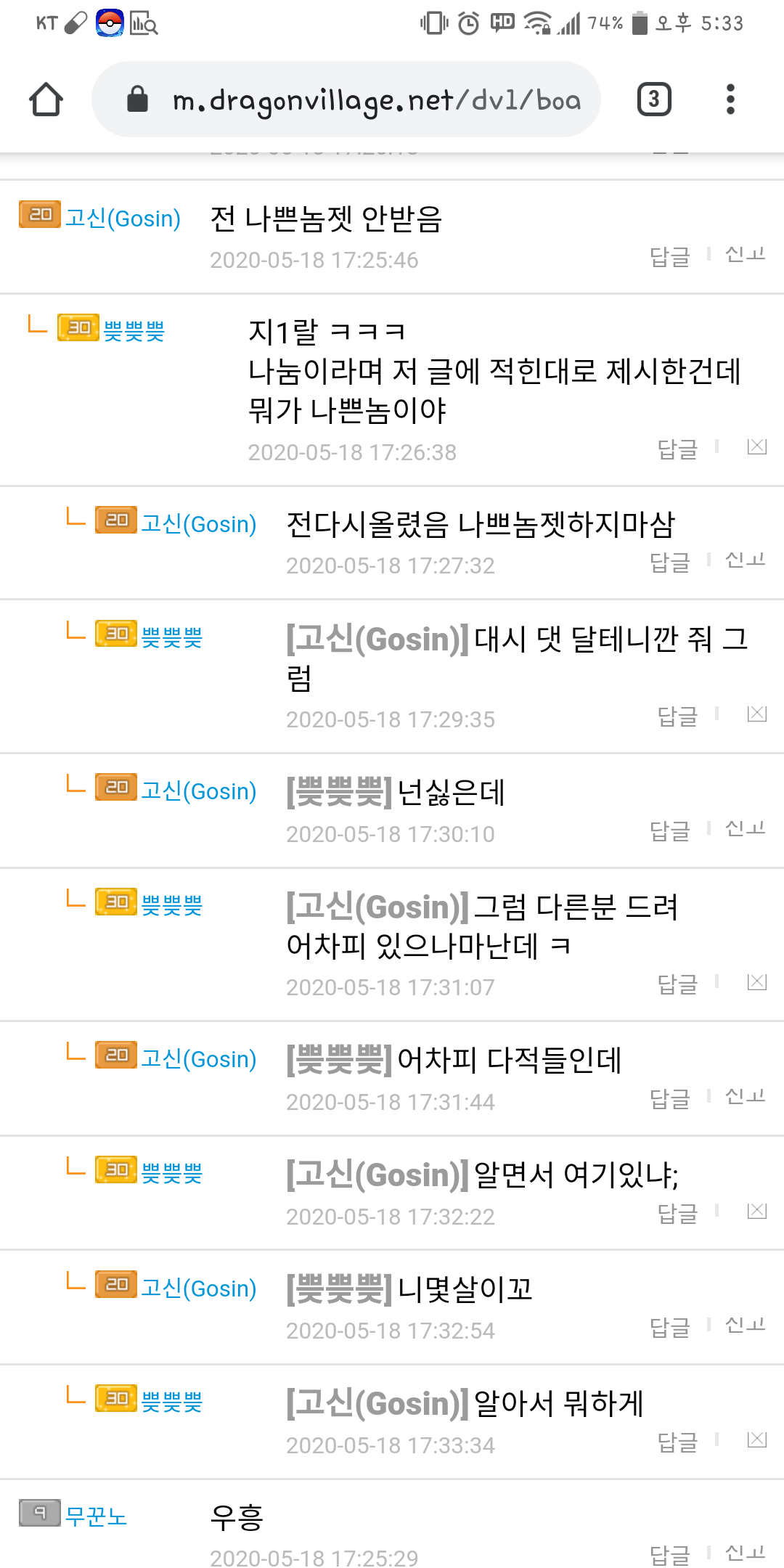Report Gosin's 17:25:46 comment
The image size is (784, 1568).
click(746, 255)
